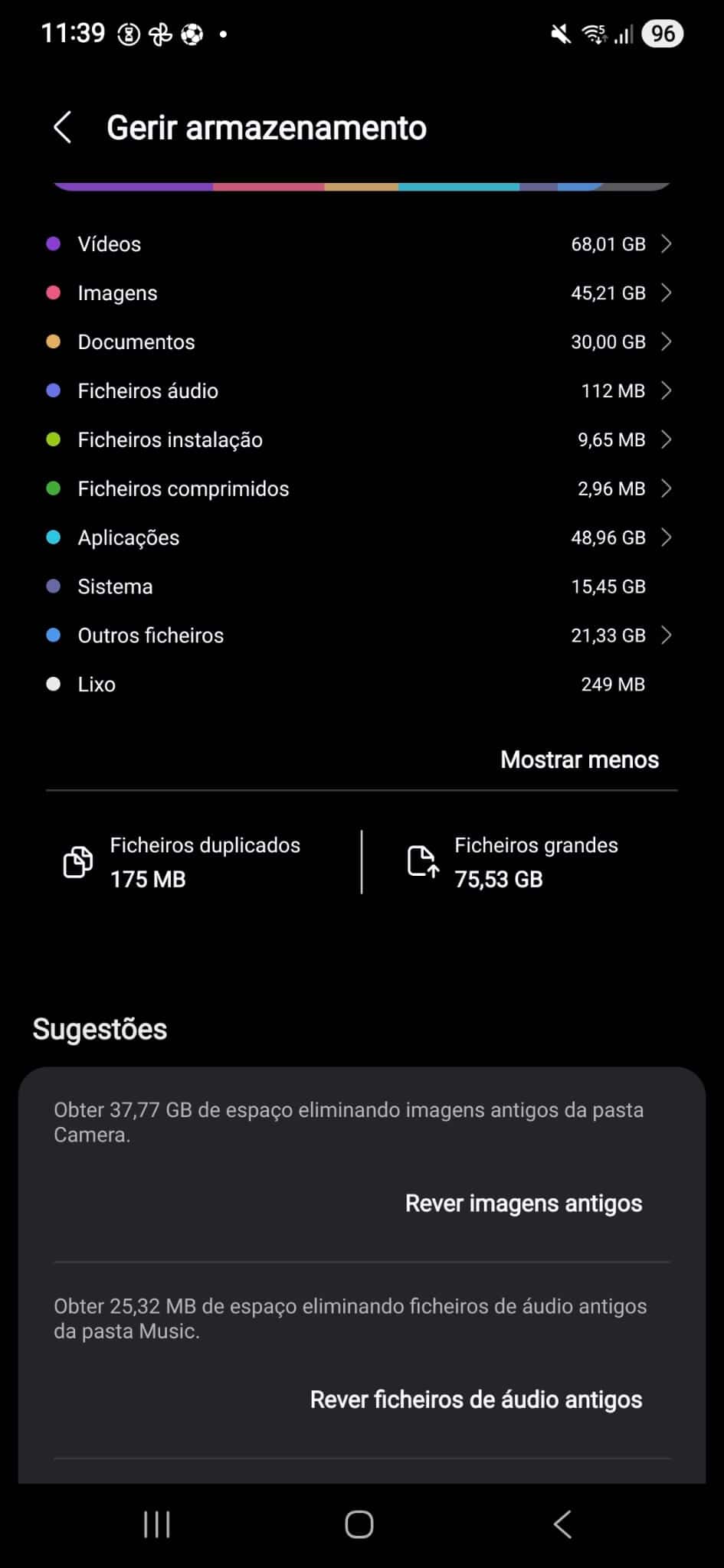Go to the home screen
This screenshot has height=1568, width=724.
coord(359,1524)
